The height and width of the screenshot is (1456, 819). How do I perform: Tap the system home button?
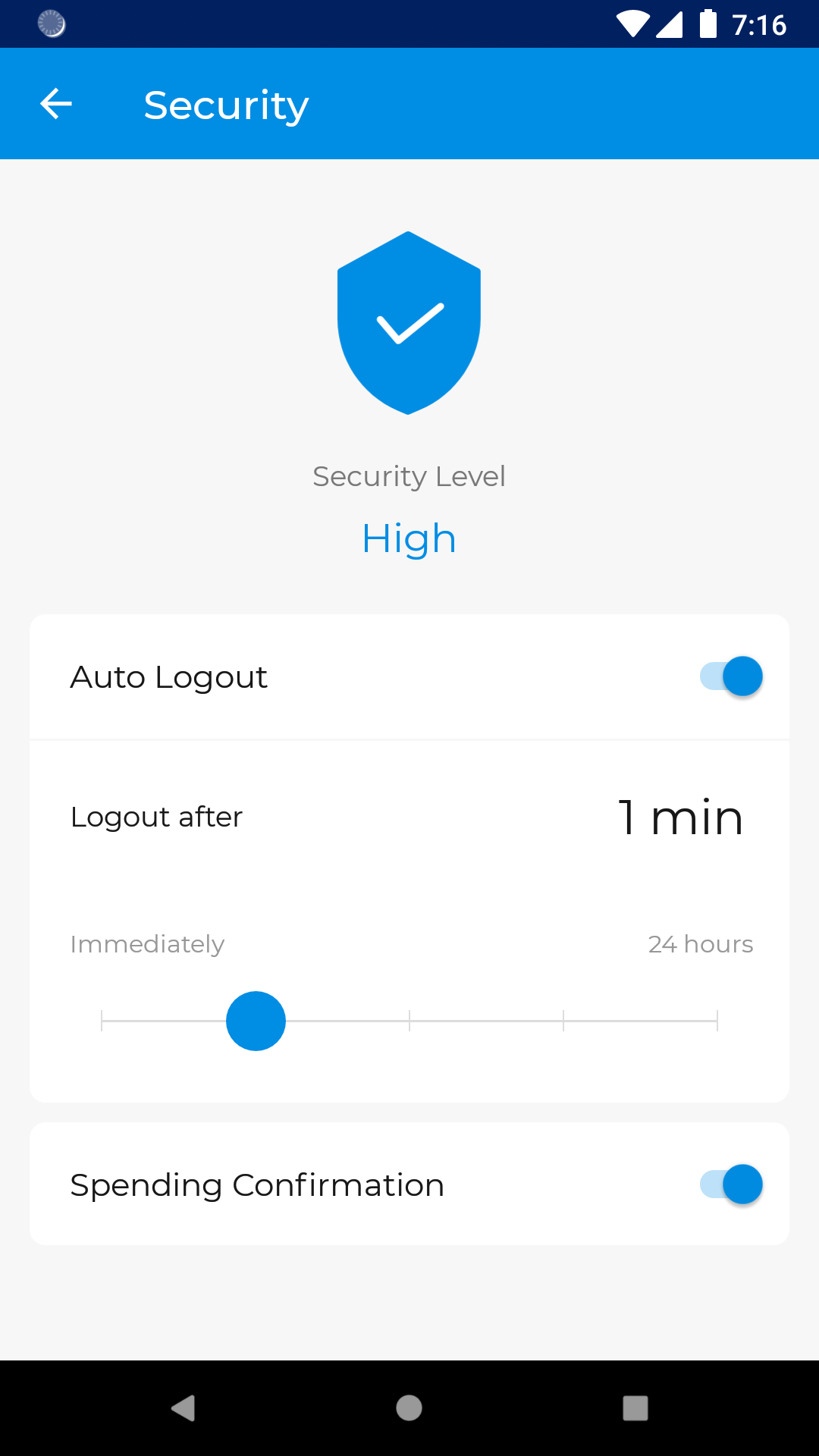[409, 1408]
